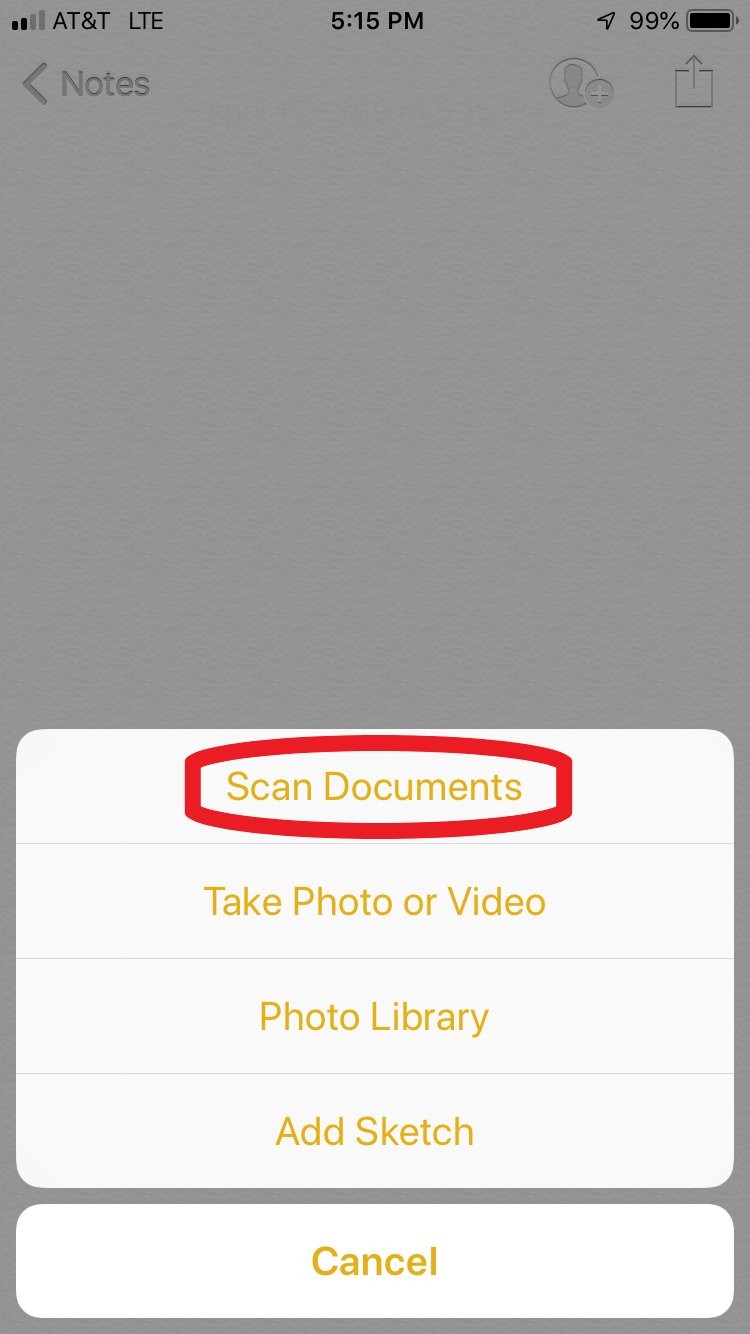Open the add people icon
Screen dimensions: 750x1334
(x=580, y=83)
